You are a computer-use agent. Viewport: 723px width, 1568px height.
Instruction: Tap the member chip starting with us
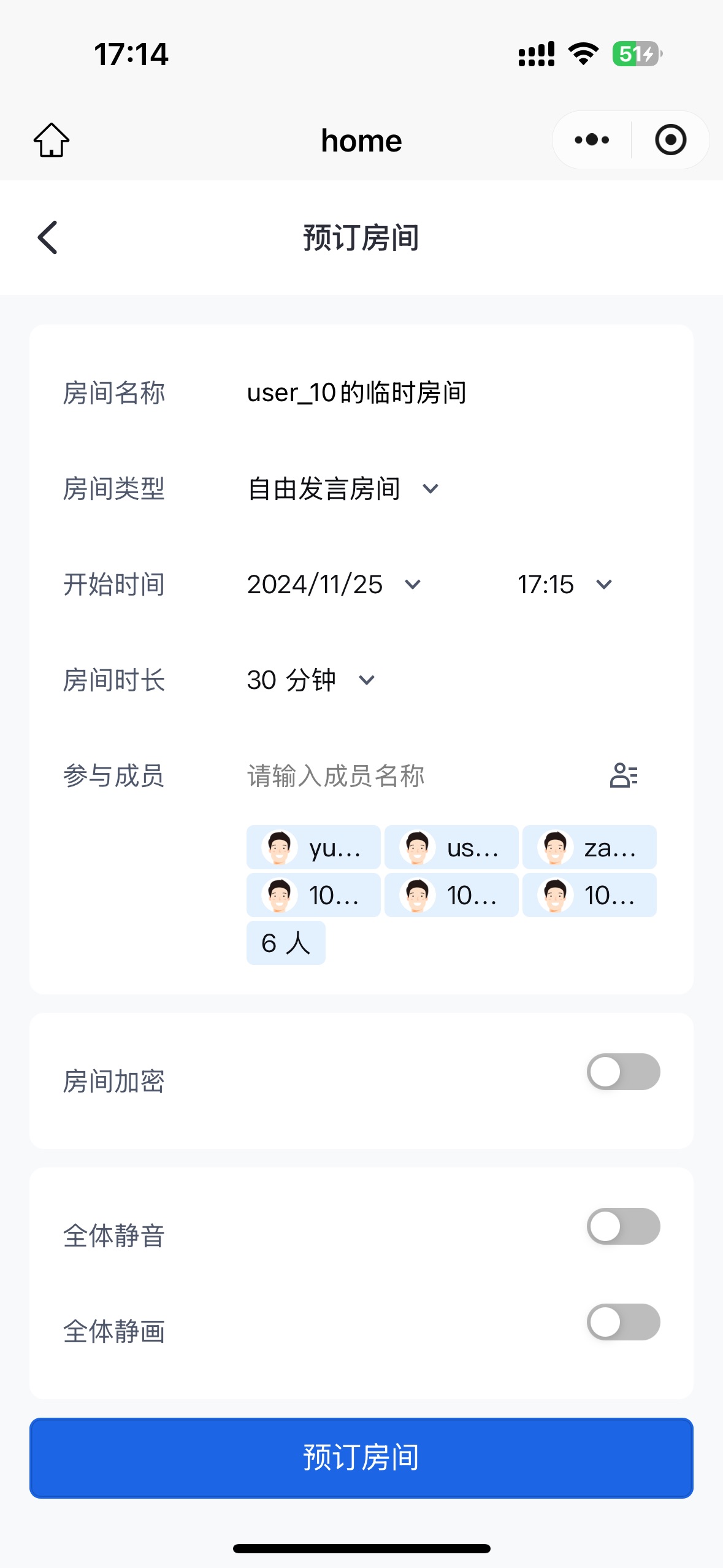tap(451, 847)
